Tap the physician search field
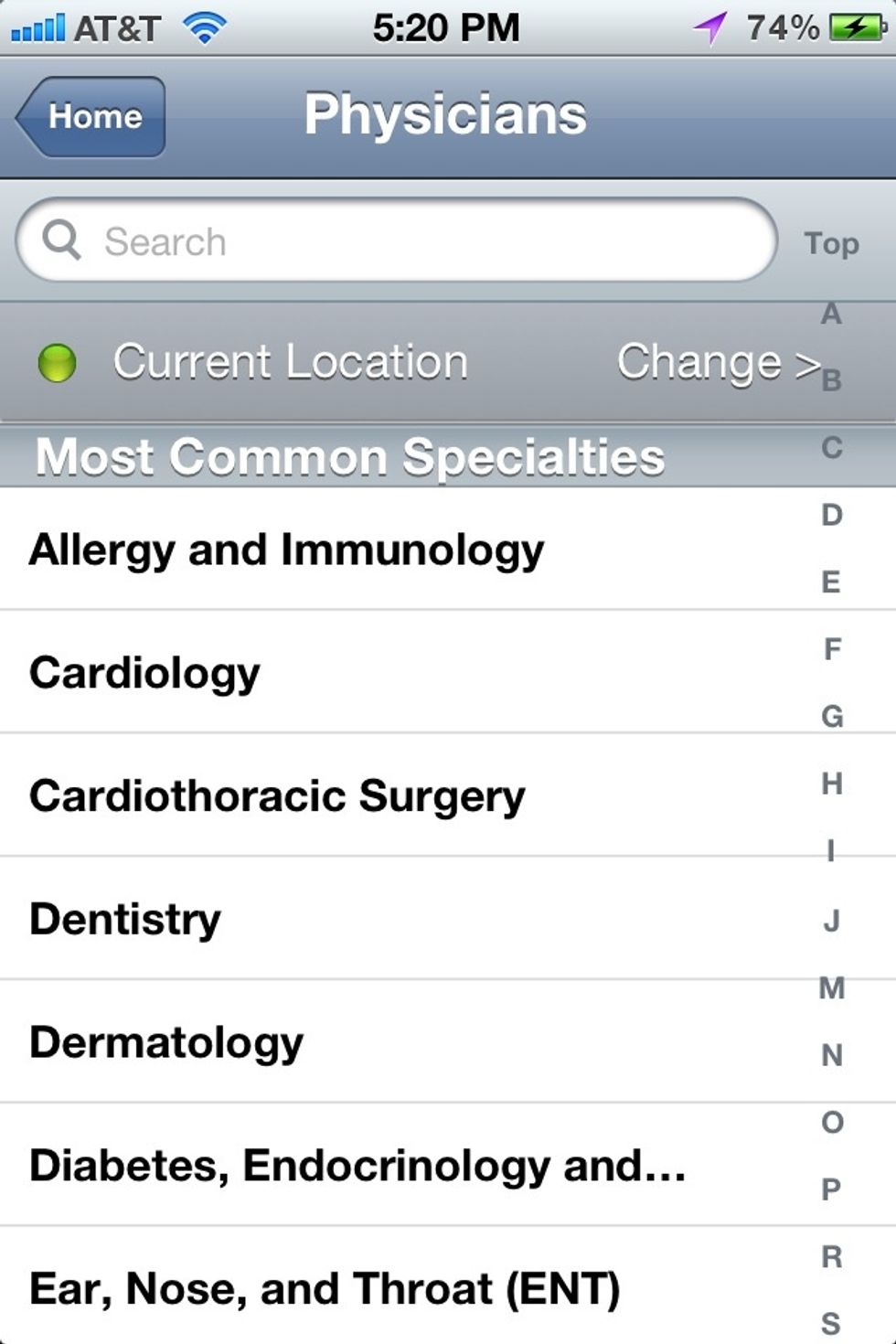The image size is (896, 1344). 398,241
